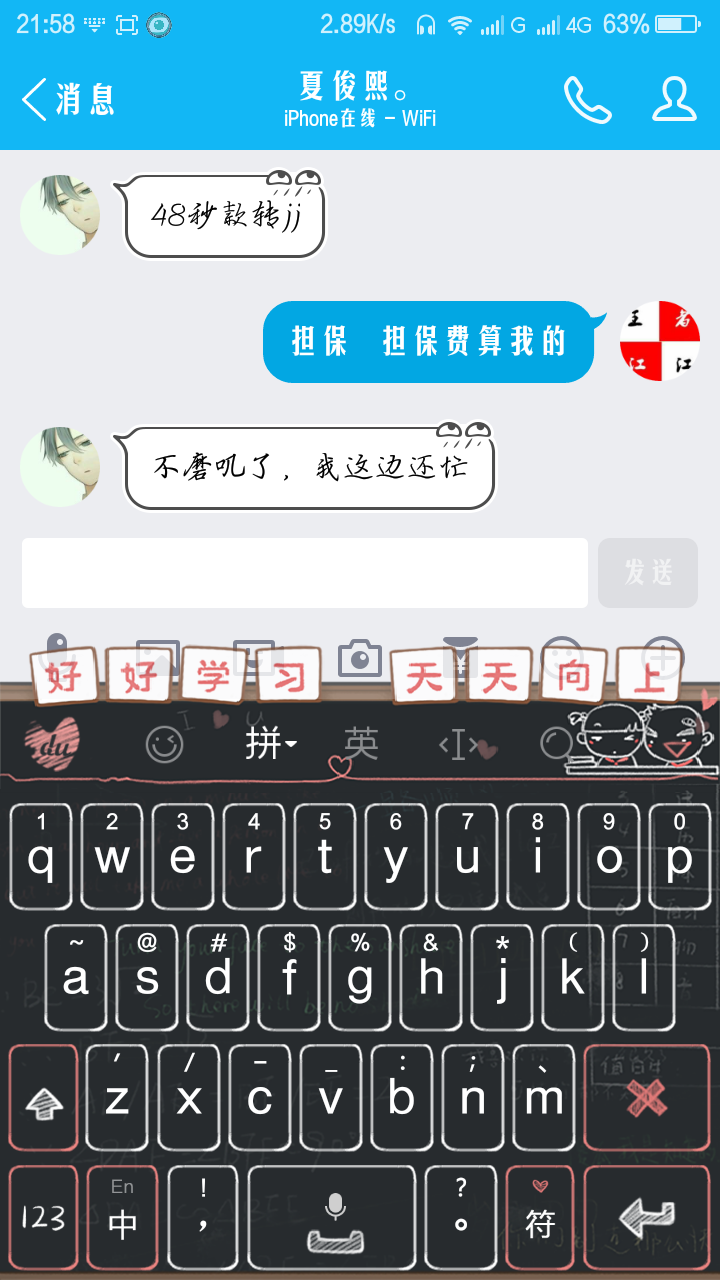Tap the 发送 send button
This screenshot has height=1280, width=720.
click(648, 573)
